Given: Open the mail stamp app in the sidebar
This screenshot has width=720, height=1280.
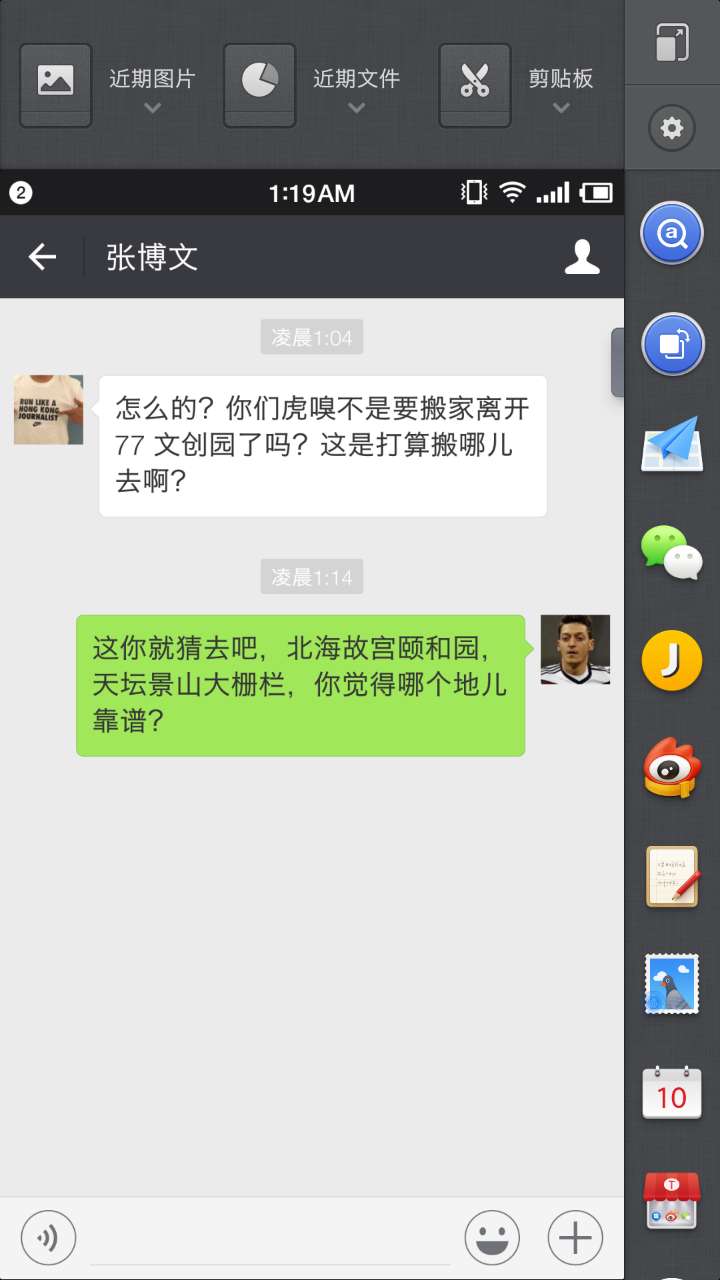Looking at the screenshot, I should pyautogui.click(x=672, y=984).
